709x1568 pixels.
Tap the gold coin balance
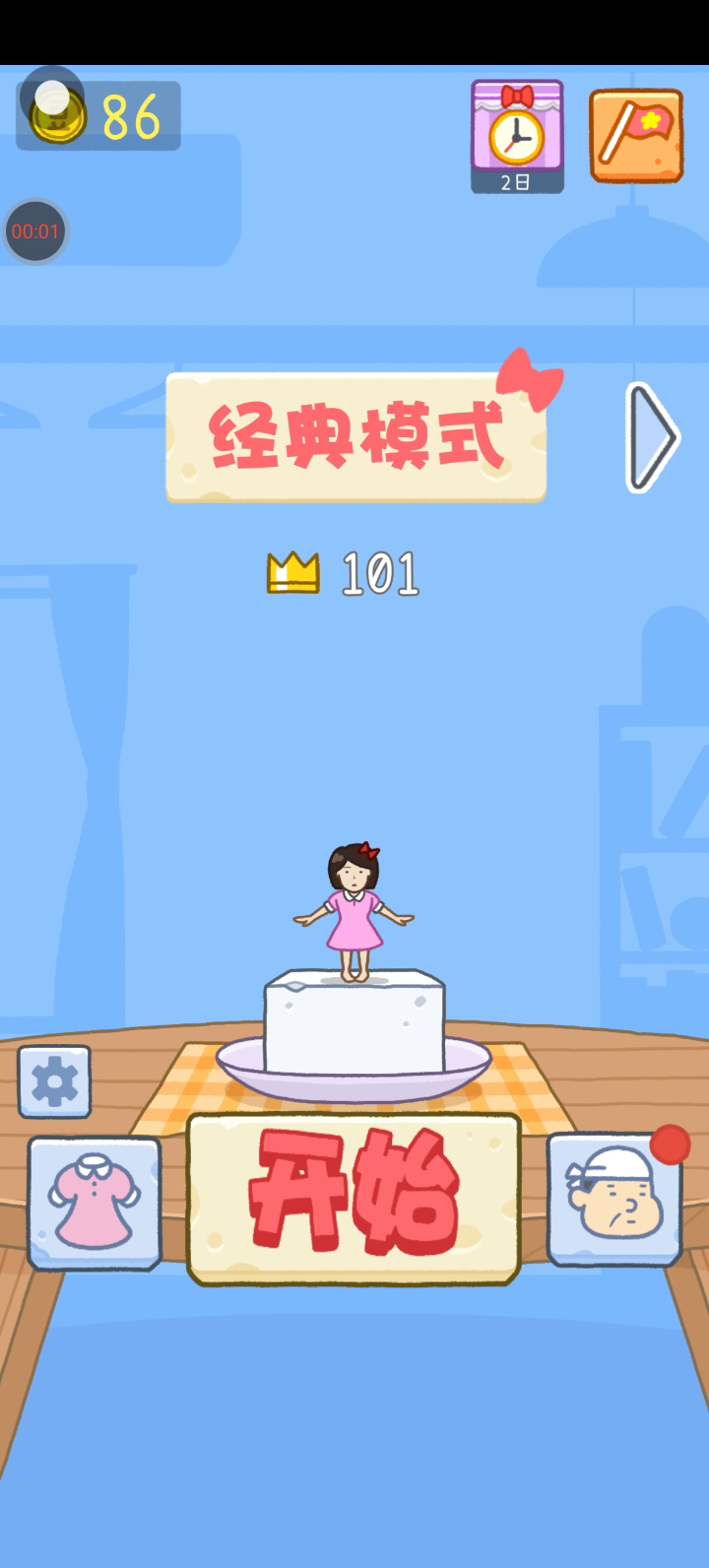pos(98,117)
